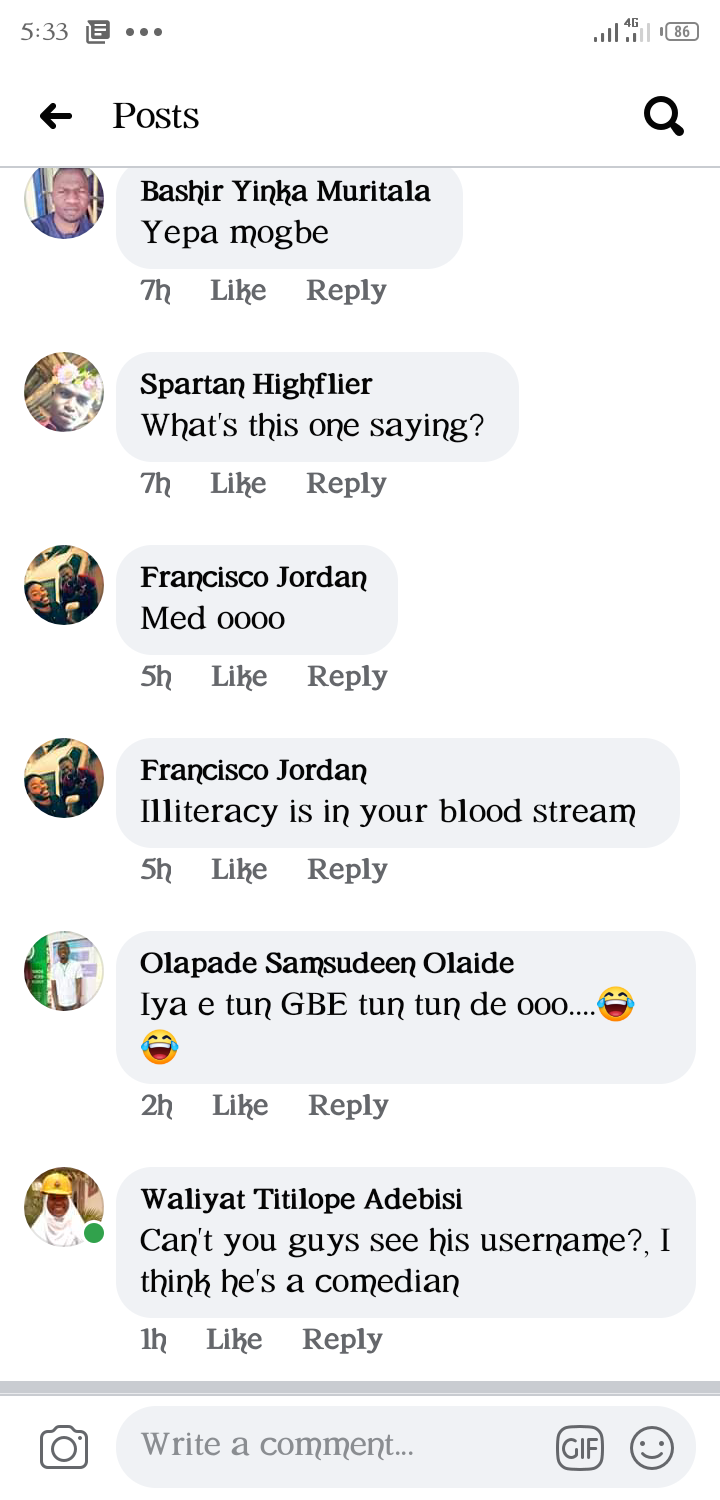Like Spartan Highflier's comment
720x1500 pixels.
pos(238,484)
